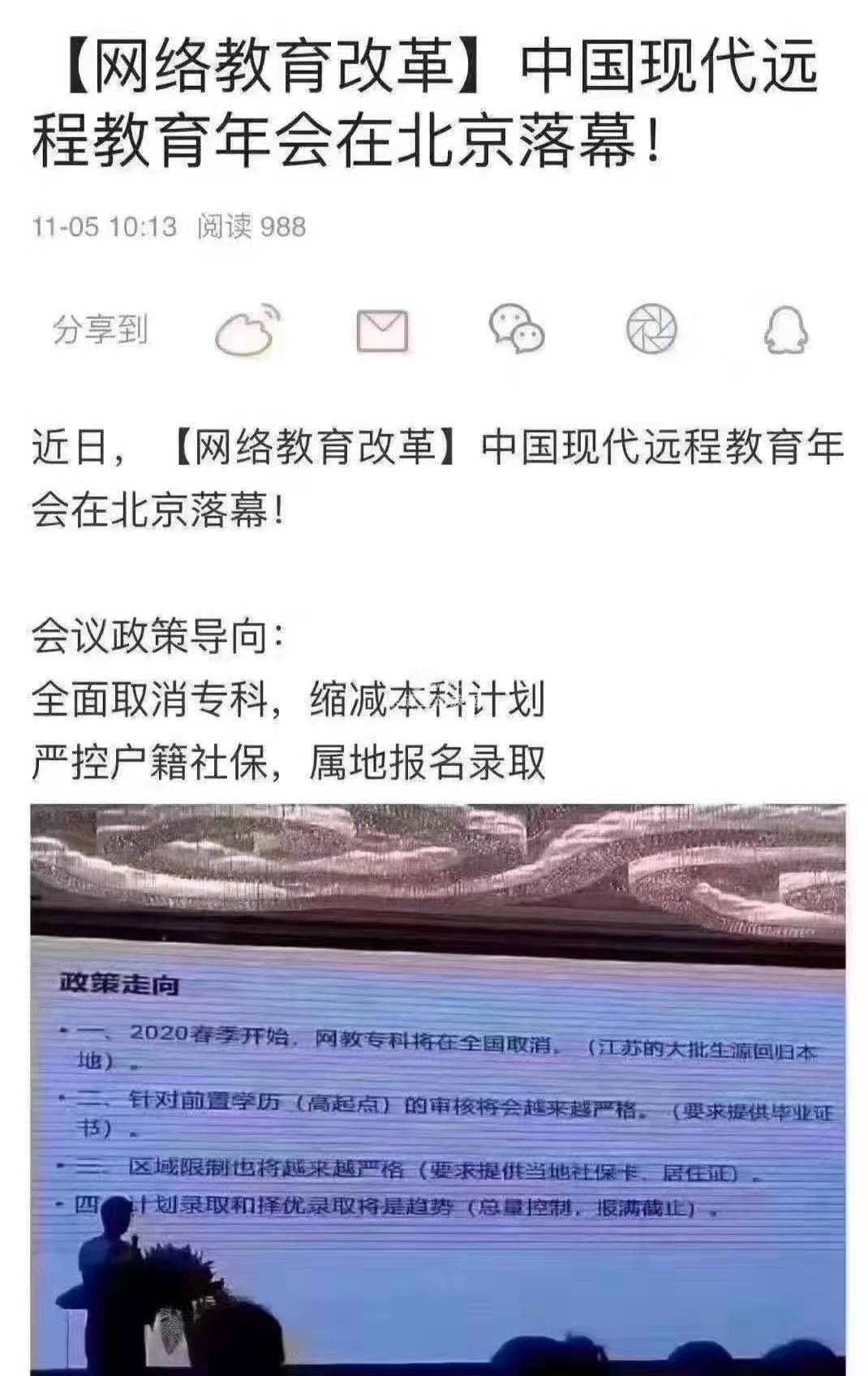
Task: Share the article via email
Action: [x=382, y=331]
